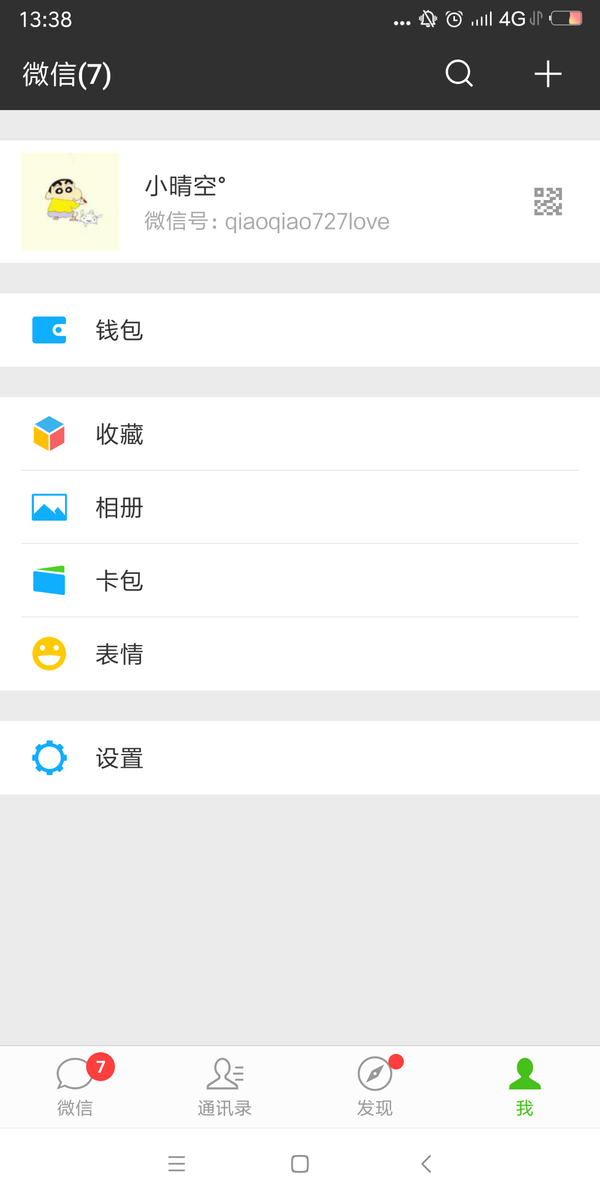
Task: Tap the system home button
Action: point(299,1163)
